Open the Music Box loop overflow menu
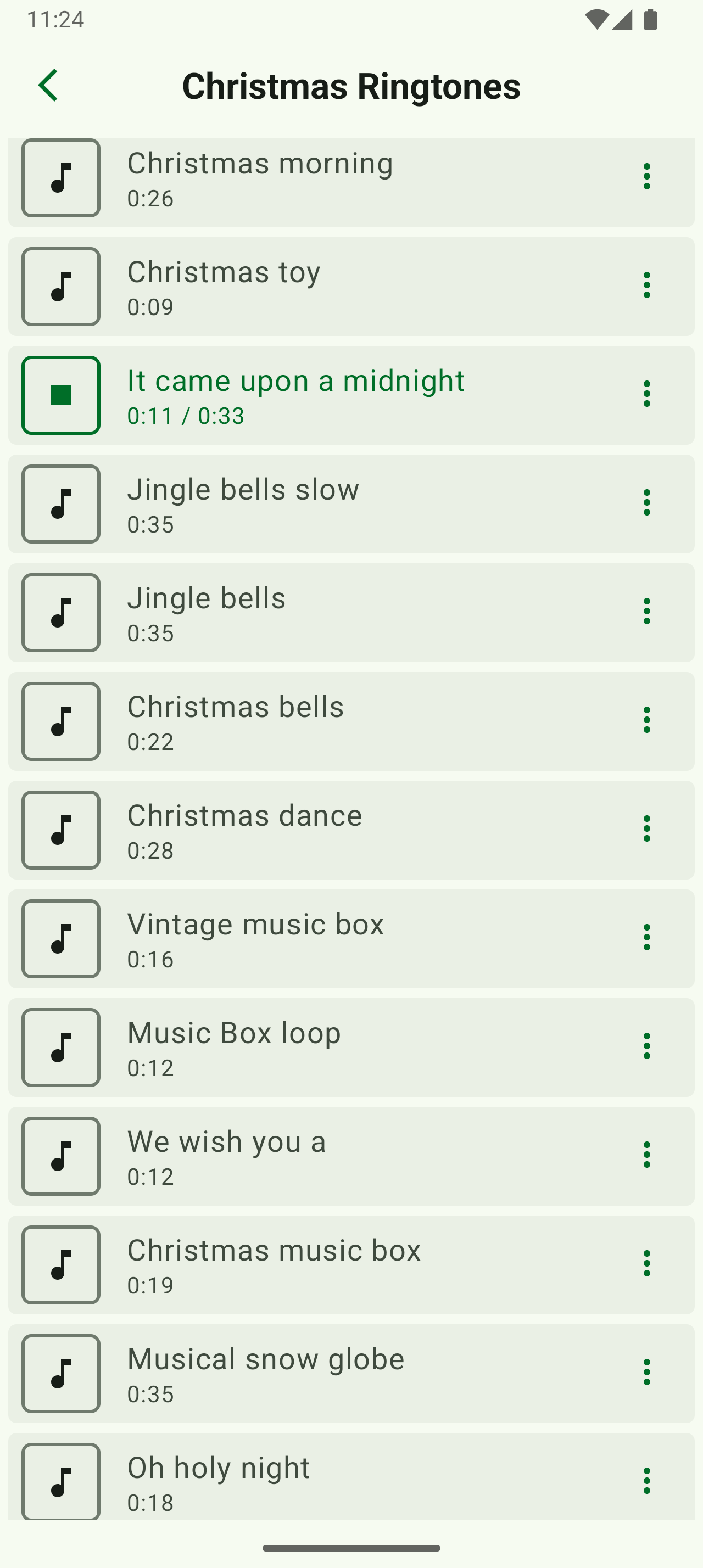This screenshot has height=1568, width=703. [x=646, y=1046]
